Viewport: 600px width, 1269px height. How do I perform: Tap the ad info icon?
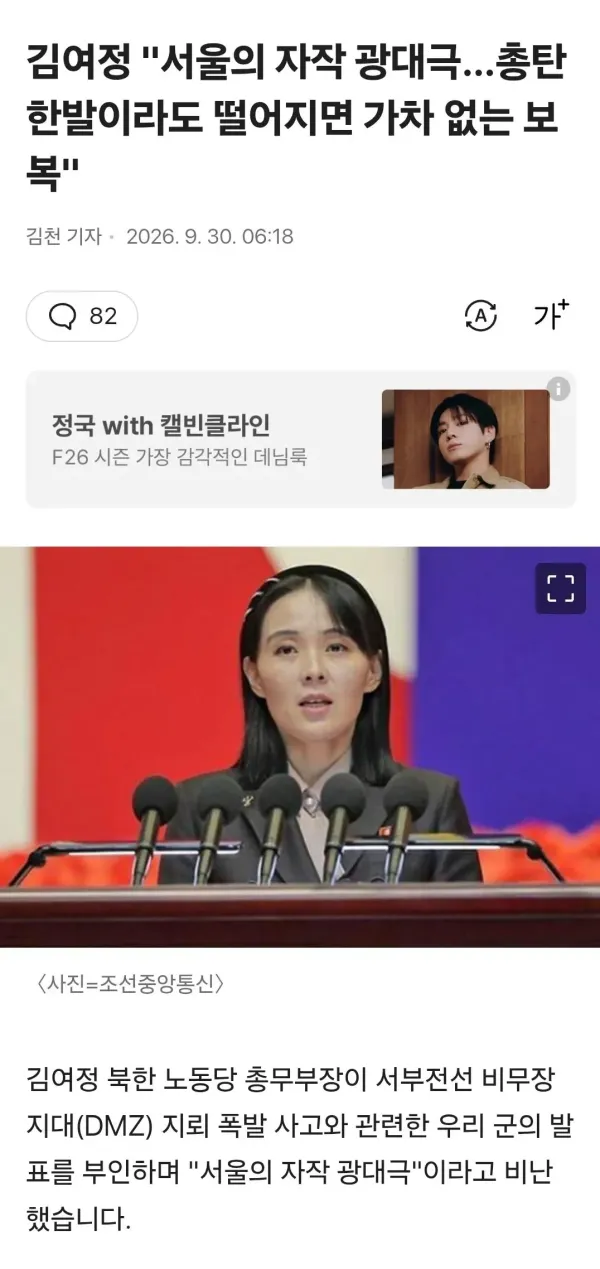(559, 389)
